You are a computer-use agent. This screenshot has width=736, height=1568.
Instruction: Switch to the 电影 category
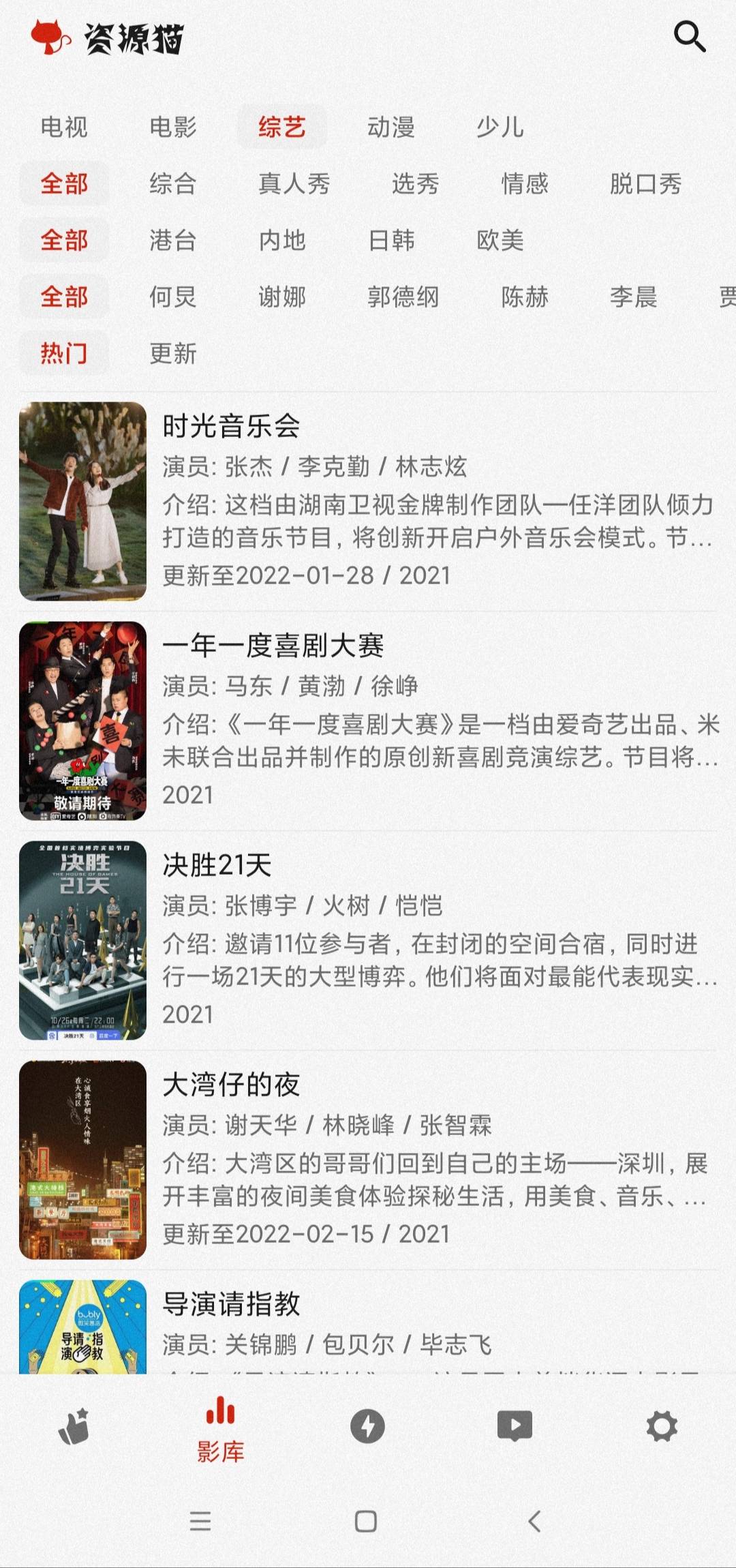pyautogui.click(x=173, y=127)
